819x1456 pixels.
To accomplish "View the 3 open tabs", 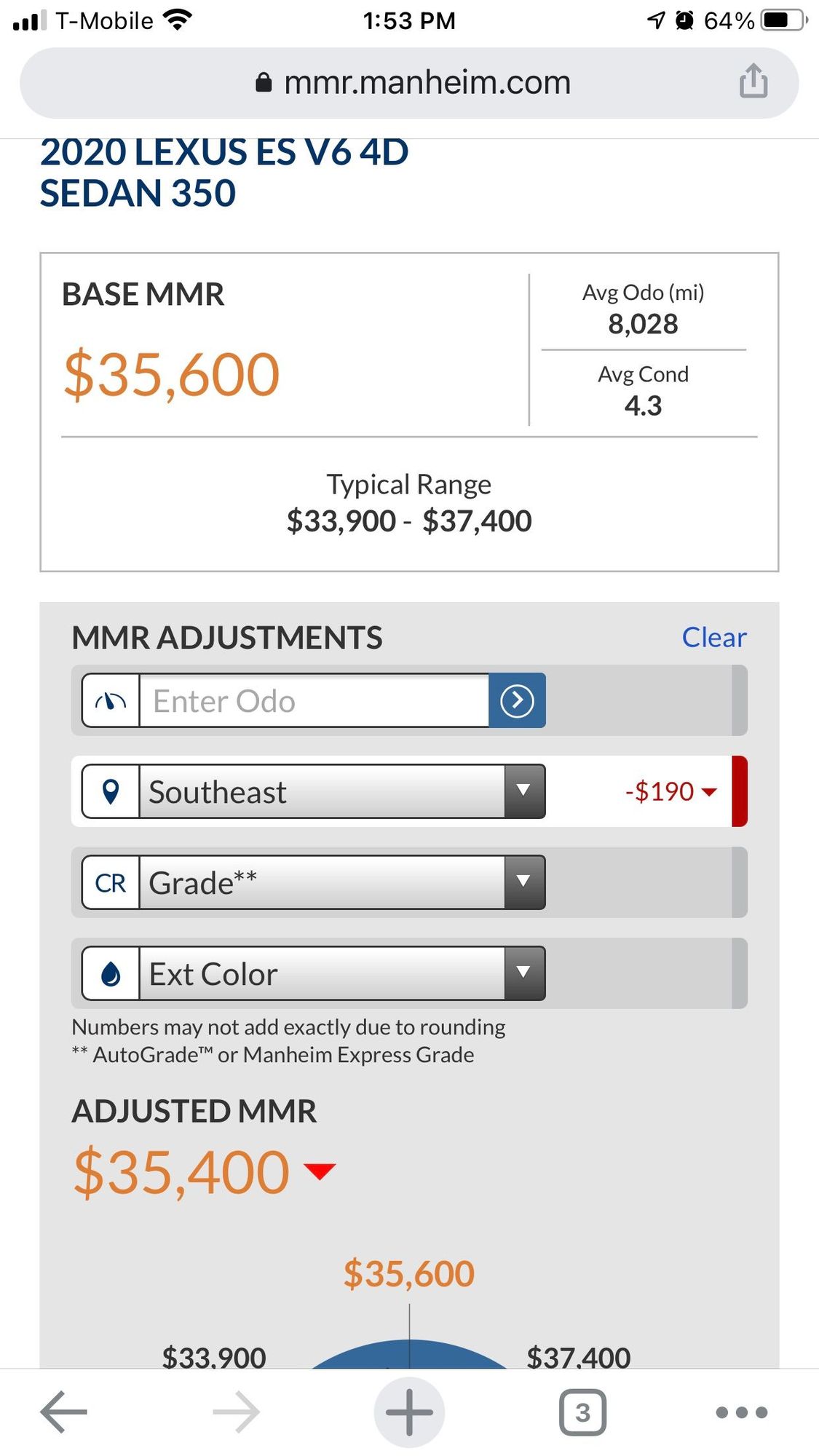I will coord(582,1412).
